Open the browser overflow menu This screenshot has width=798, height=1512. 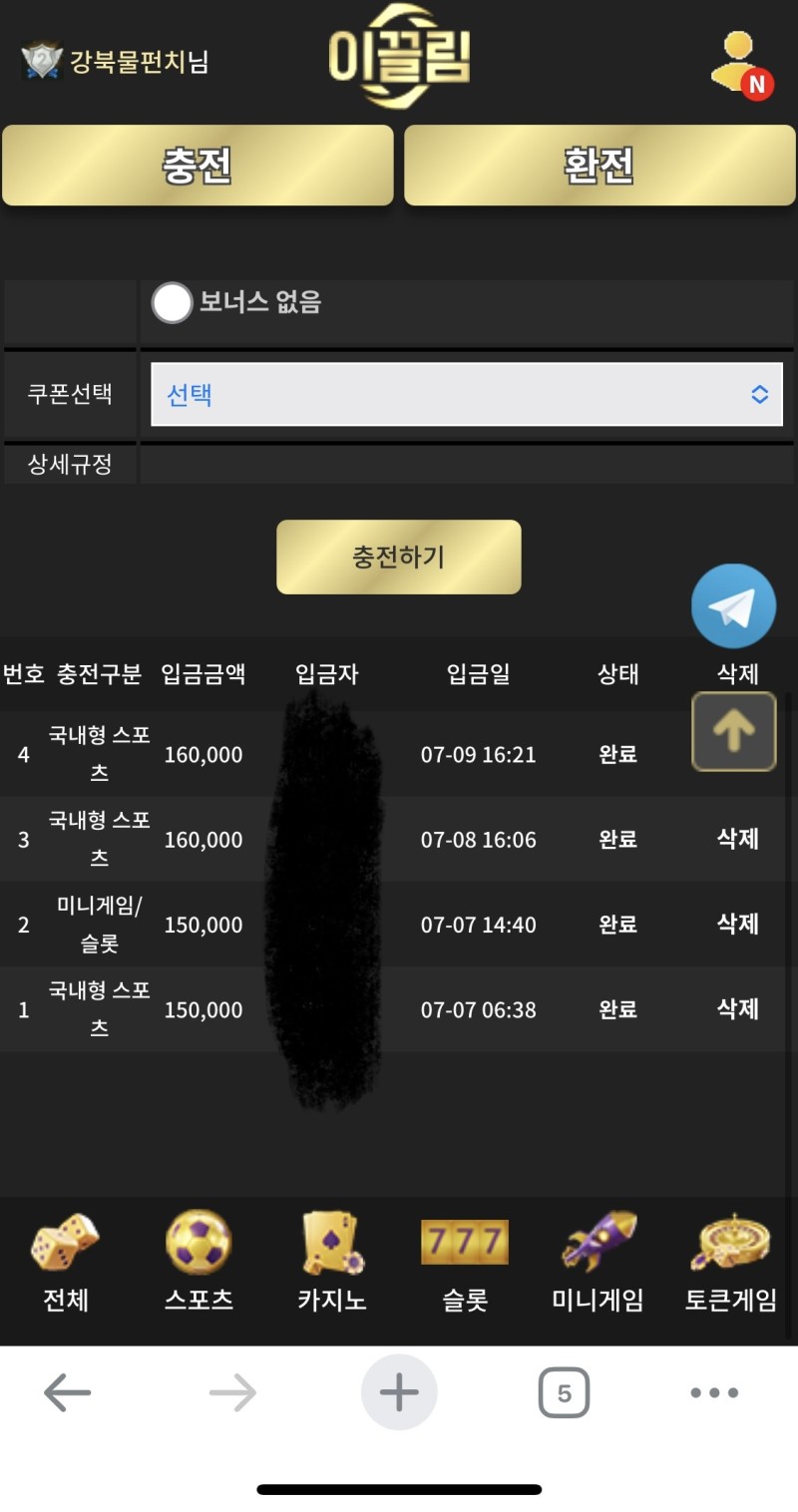pyautogui.click(x=714, y=1392)
